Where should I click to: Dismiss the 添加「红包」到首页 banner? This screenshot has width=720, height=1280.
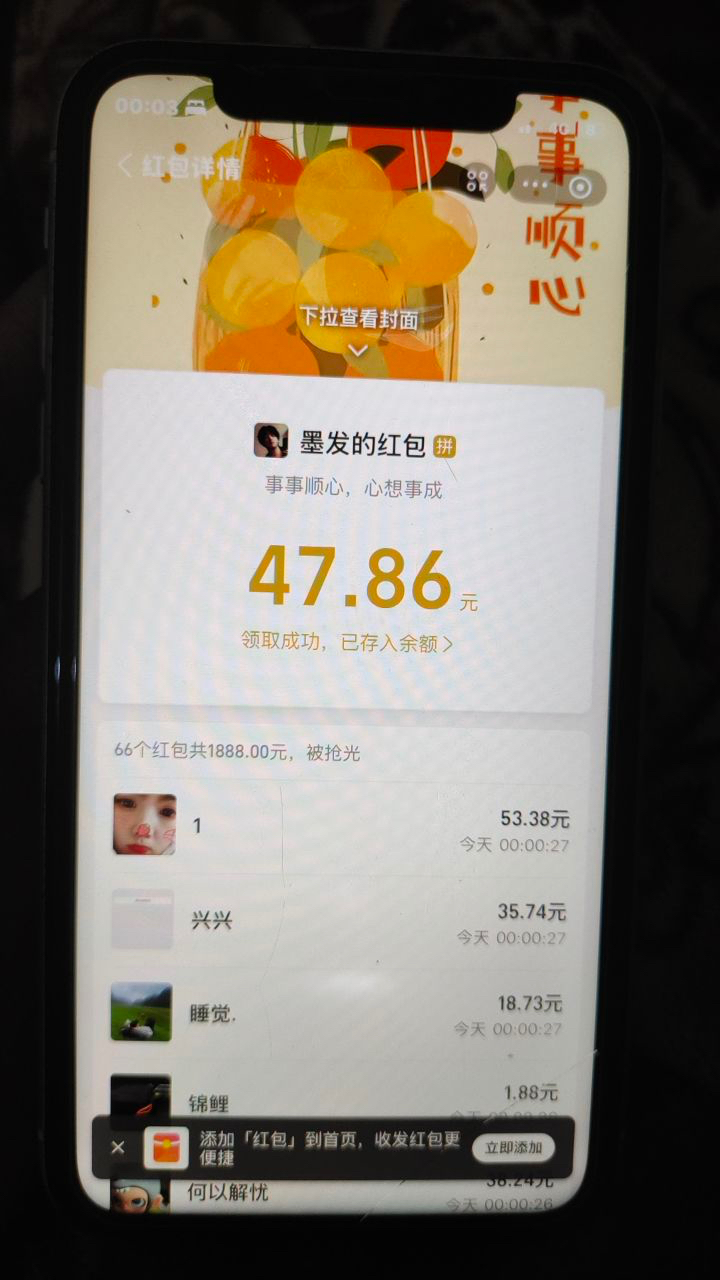click(118, 1147)
